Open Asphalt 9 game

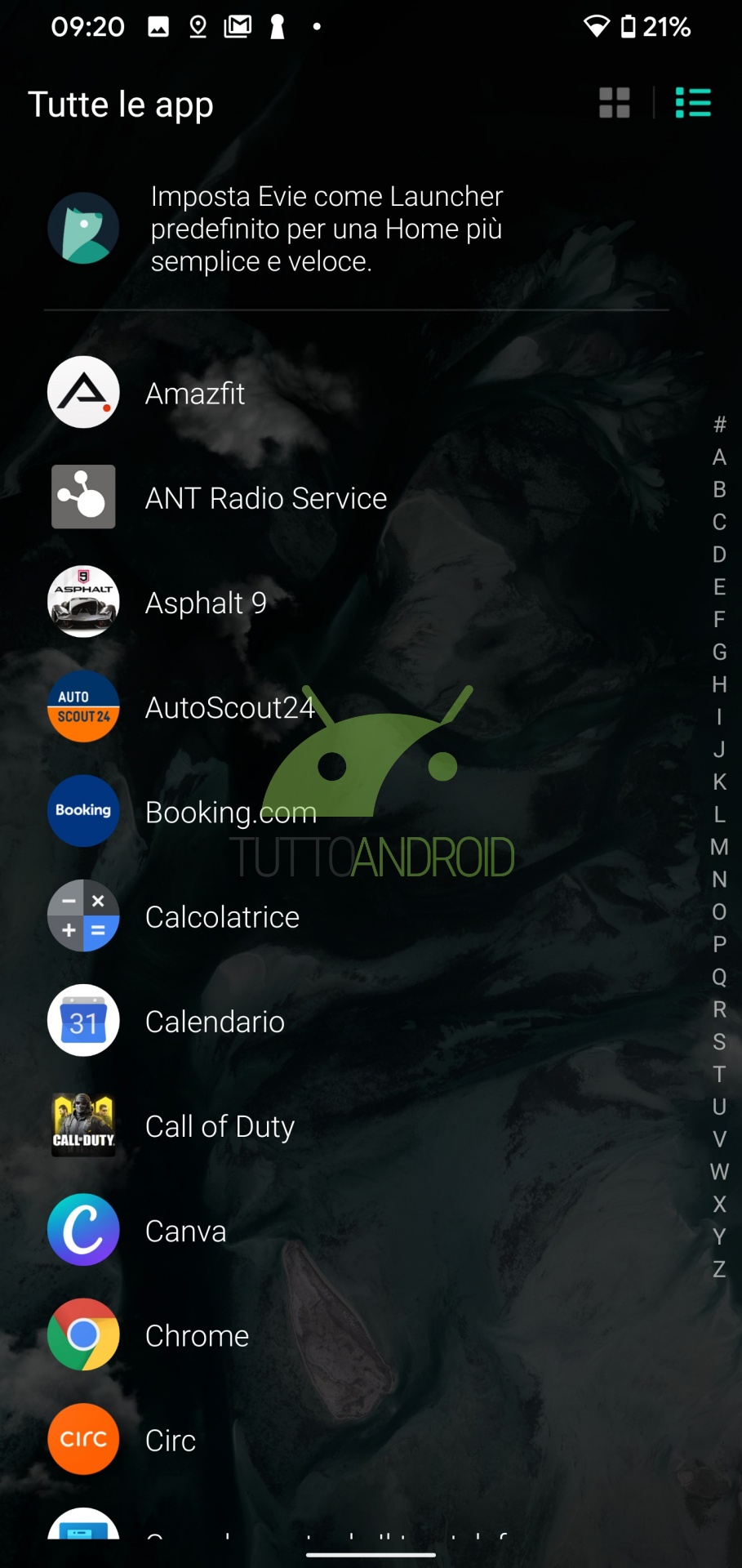206,603
